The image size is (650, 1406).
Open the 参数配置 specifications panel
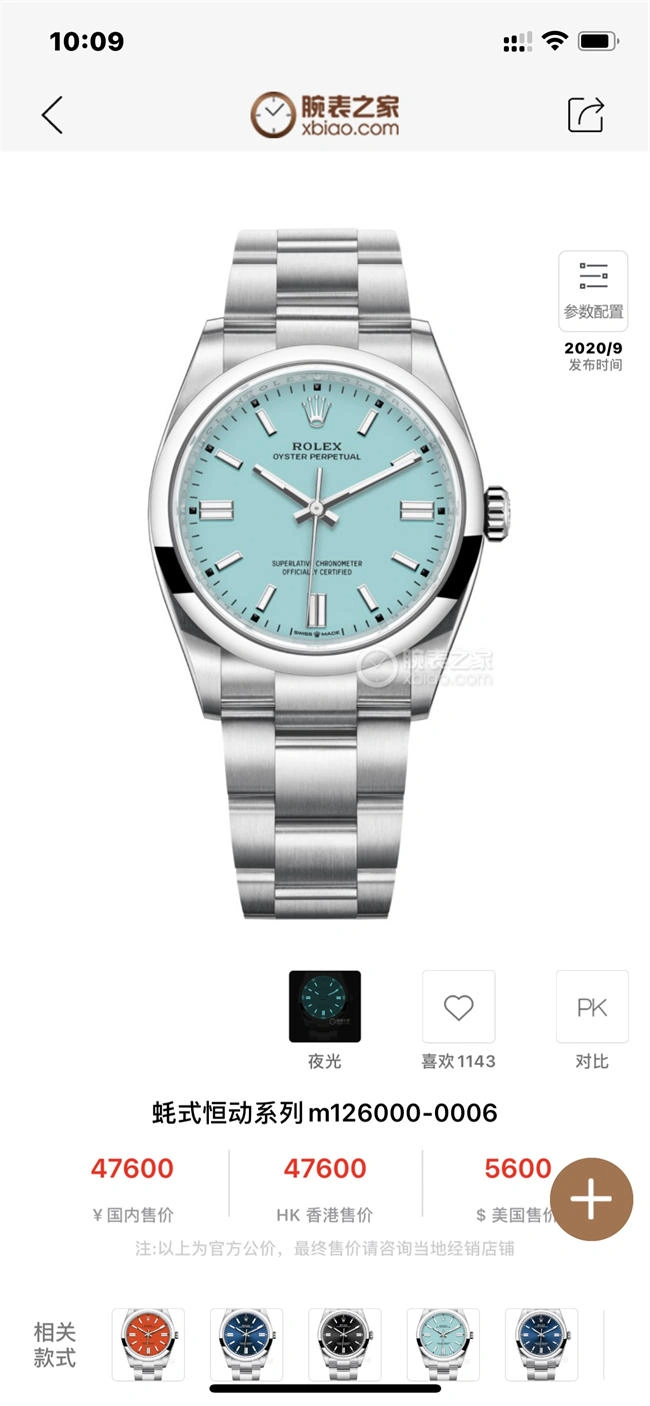tap(593, 290)
